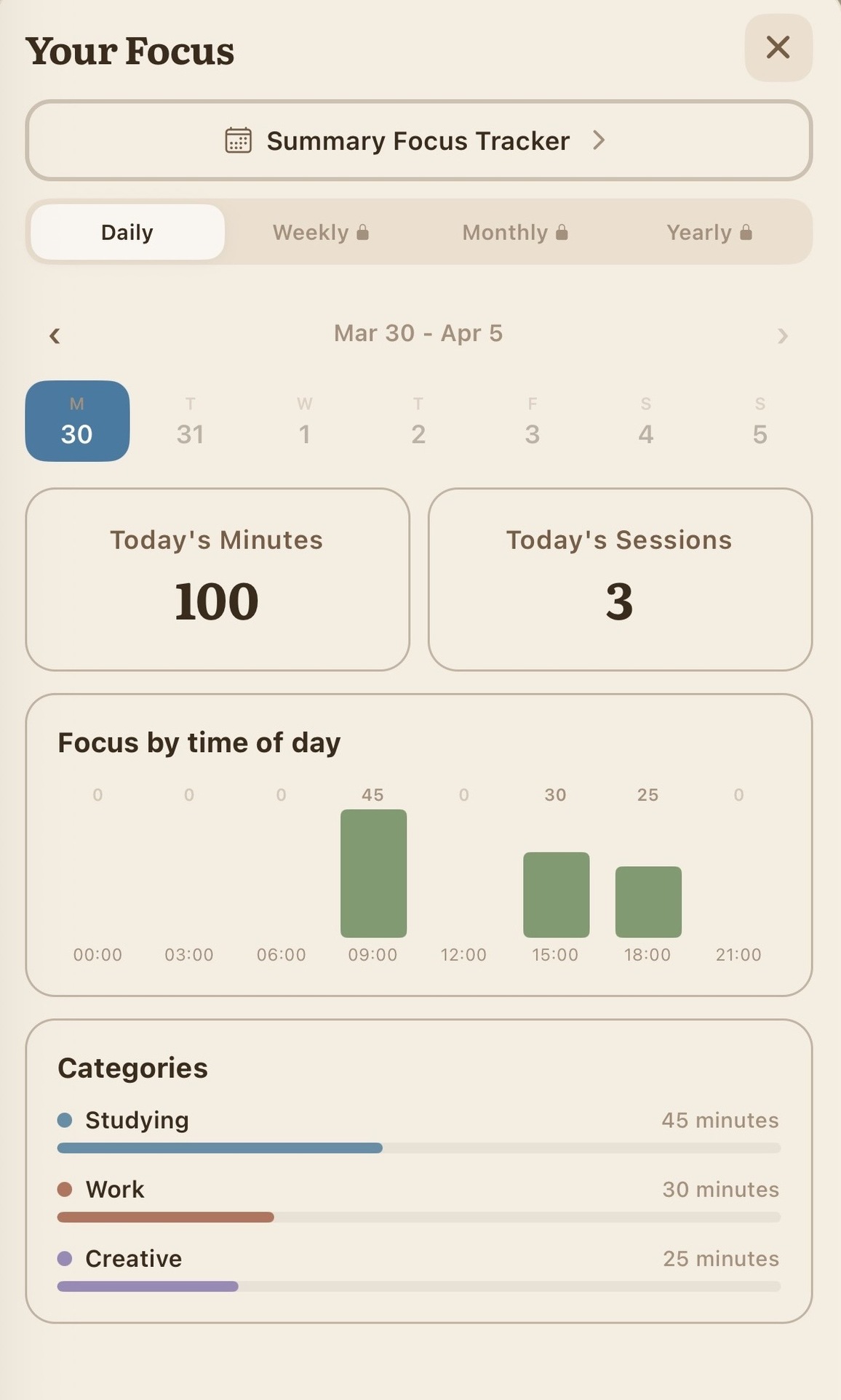Open Summary Focus Tracker via its chevron
Screen dimensions: 841x1400
tap(599, 140)
